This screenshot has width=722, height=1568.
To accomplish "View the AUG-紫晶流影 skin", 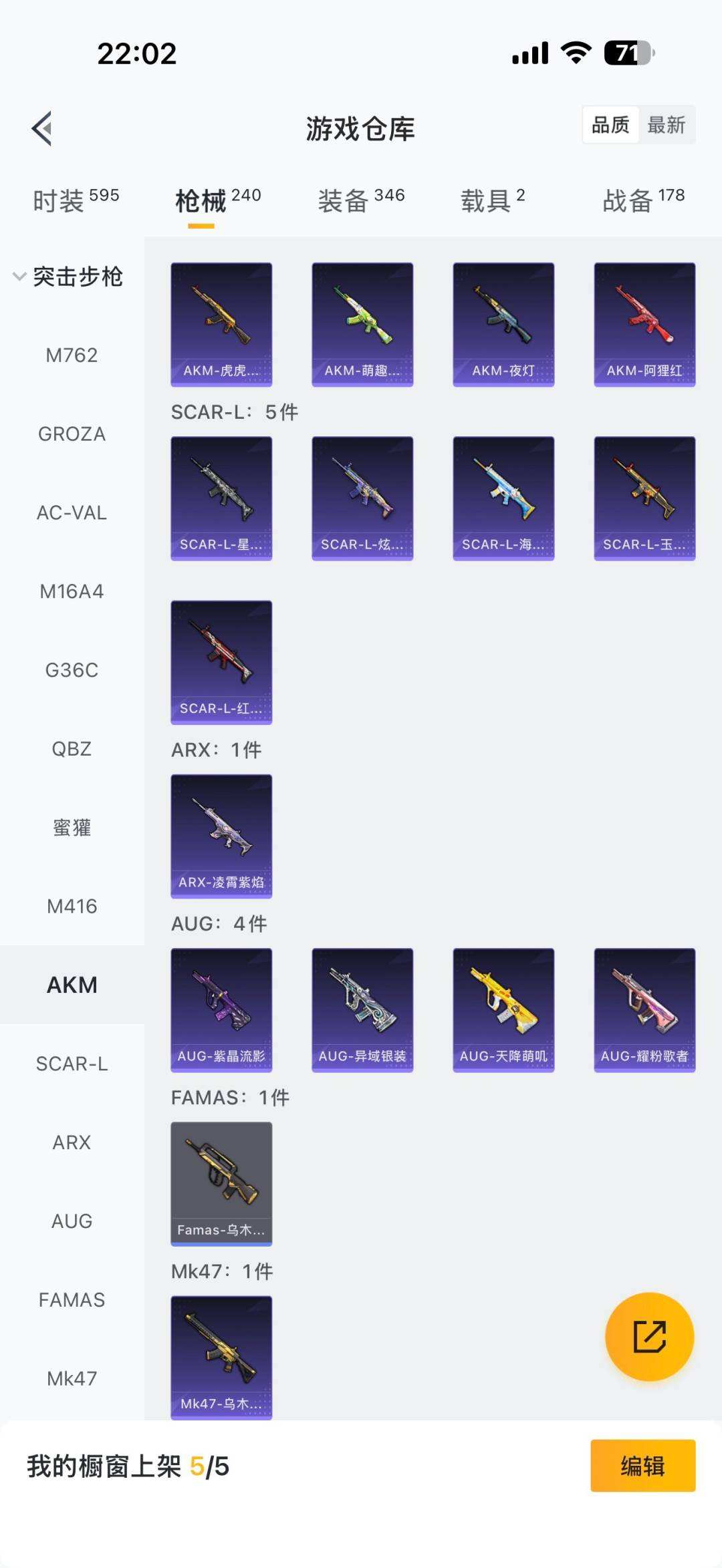I will (x=221, y=1009).
